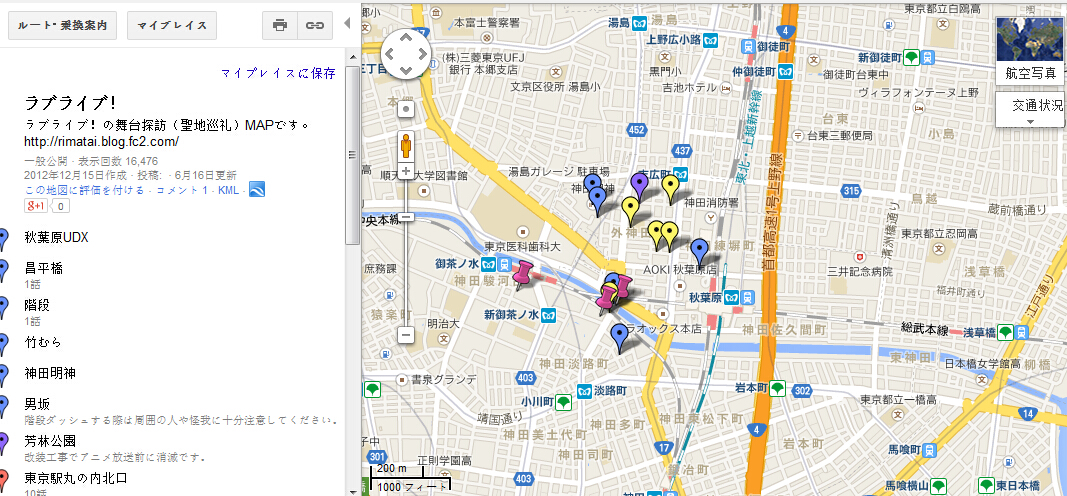
Task: Zoom out with the minus button
Action: (406, 336)
